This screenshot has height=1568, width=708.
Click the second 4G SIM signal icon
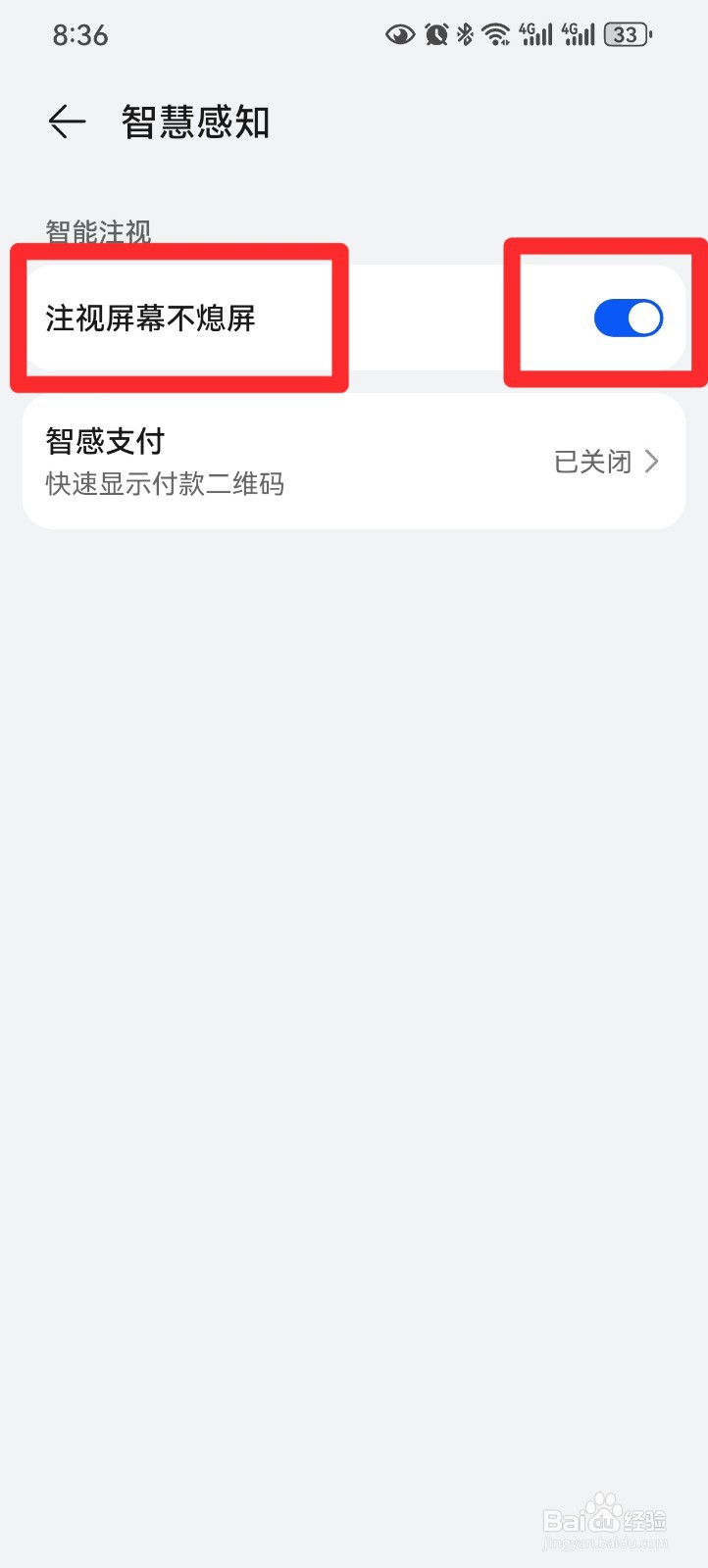(579, 33)
